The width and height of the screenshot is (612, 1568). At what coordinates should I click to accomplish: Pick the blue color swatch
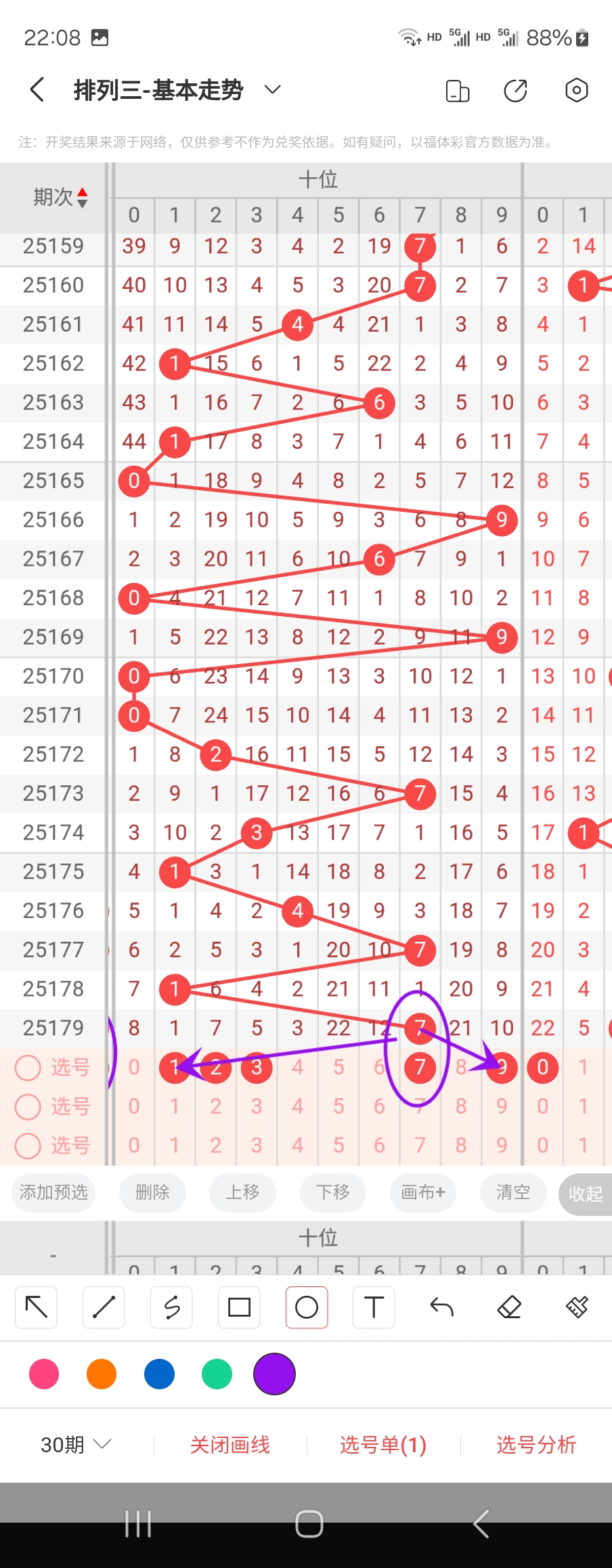159,1374
